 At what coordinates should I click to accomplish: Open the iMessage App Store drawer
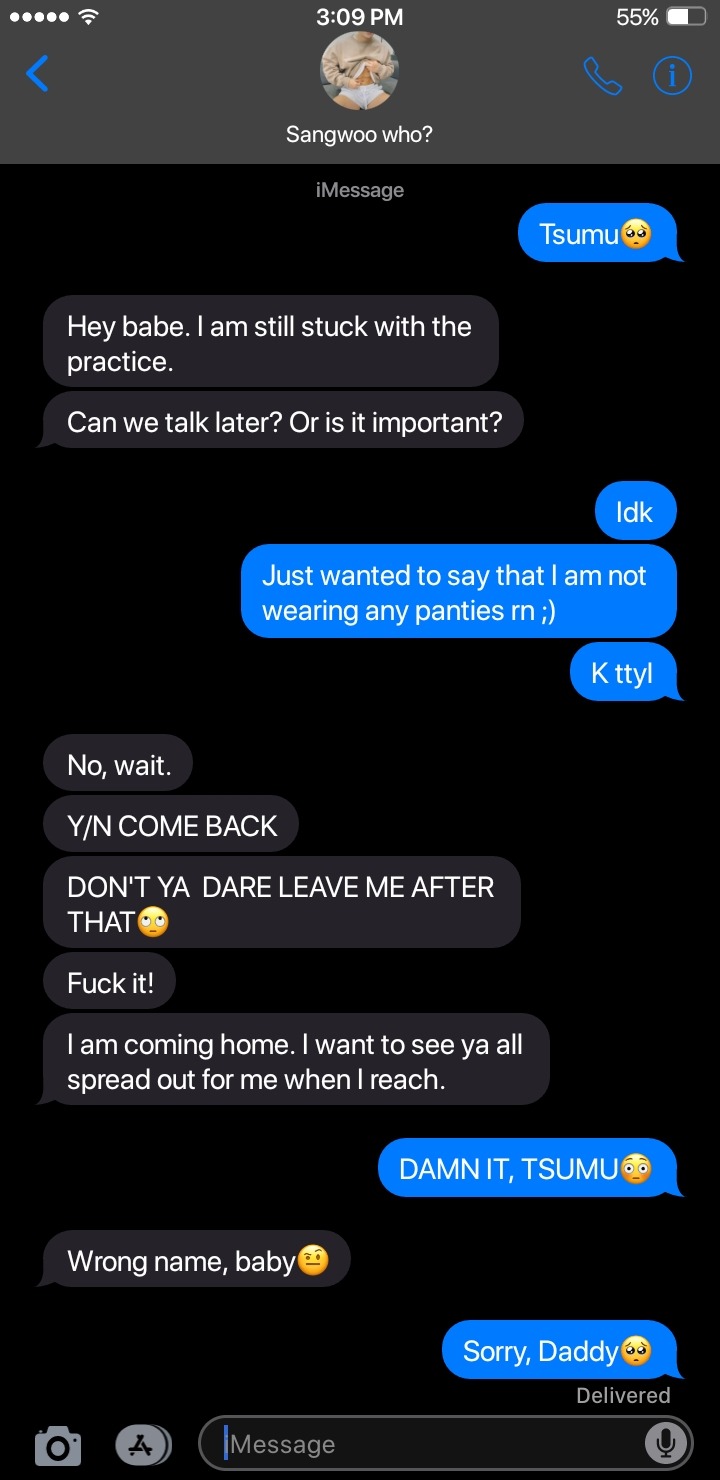(x=143, y=1444)
